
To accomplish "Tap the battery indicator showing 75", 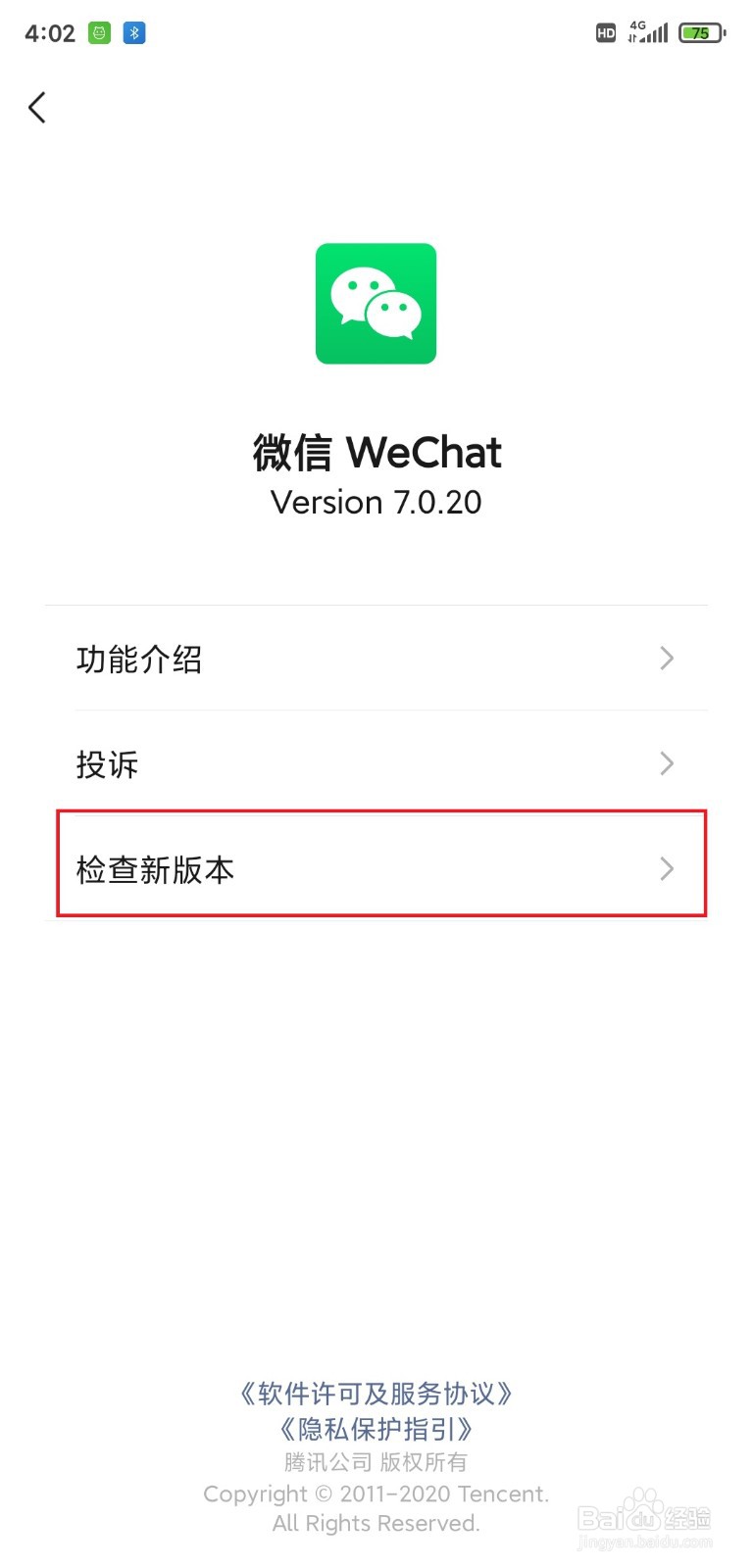I will point(702,32).
